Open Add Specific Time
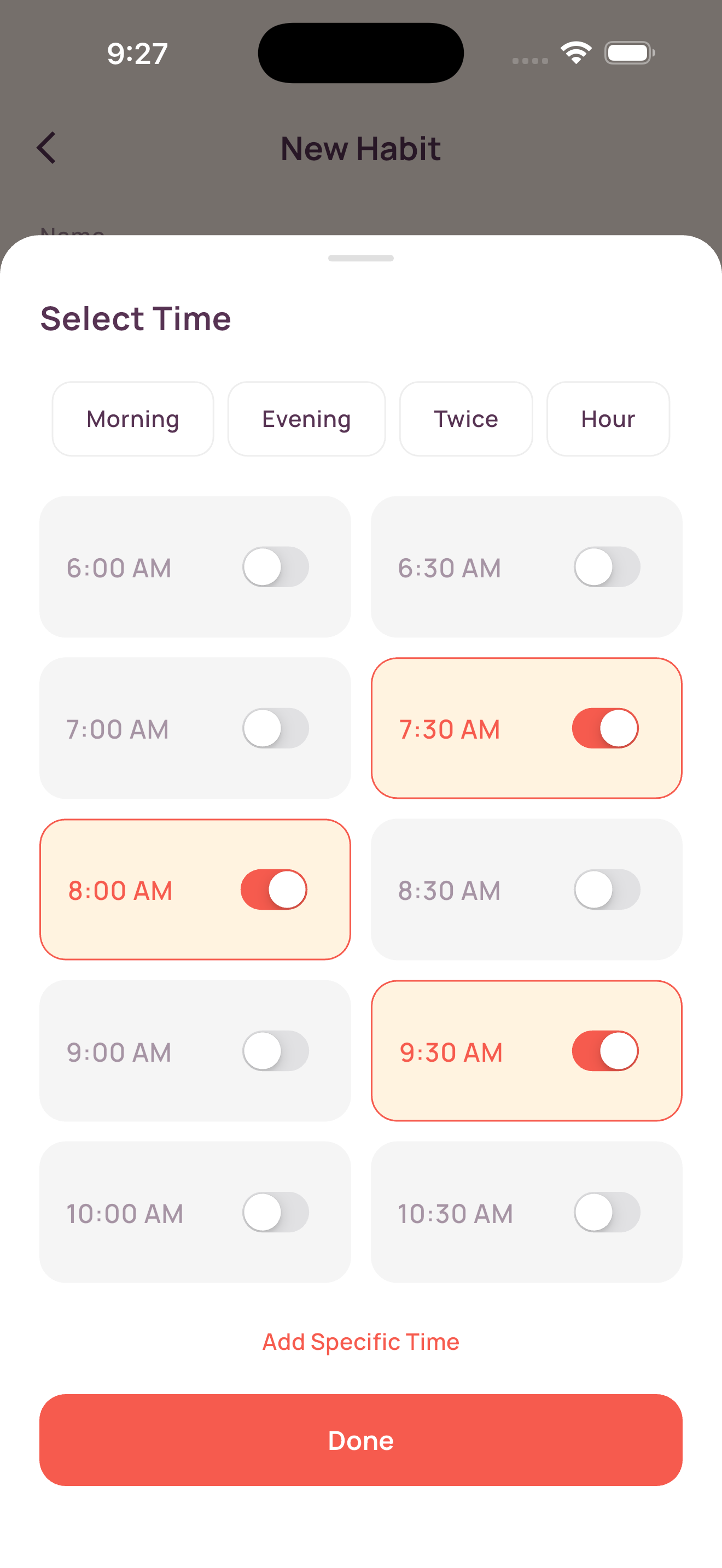The height and width of the screenshot is (1568, 722). [x=361, y=1341]
